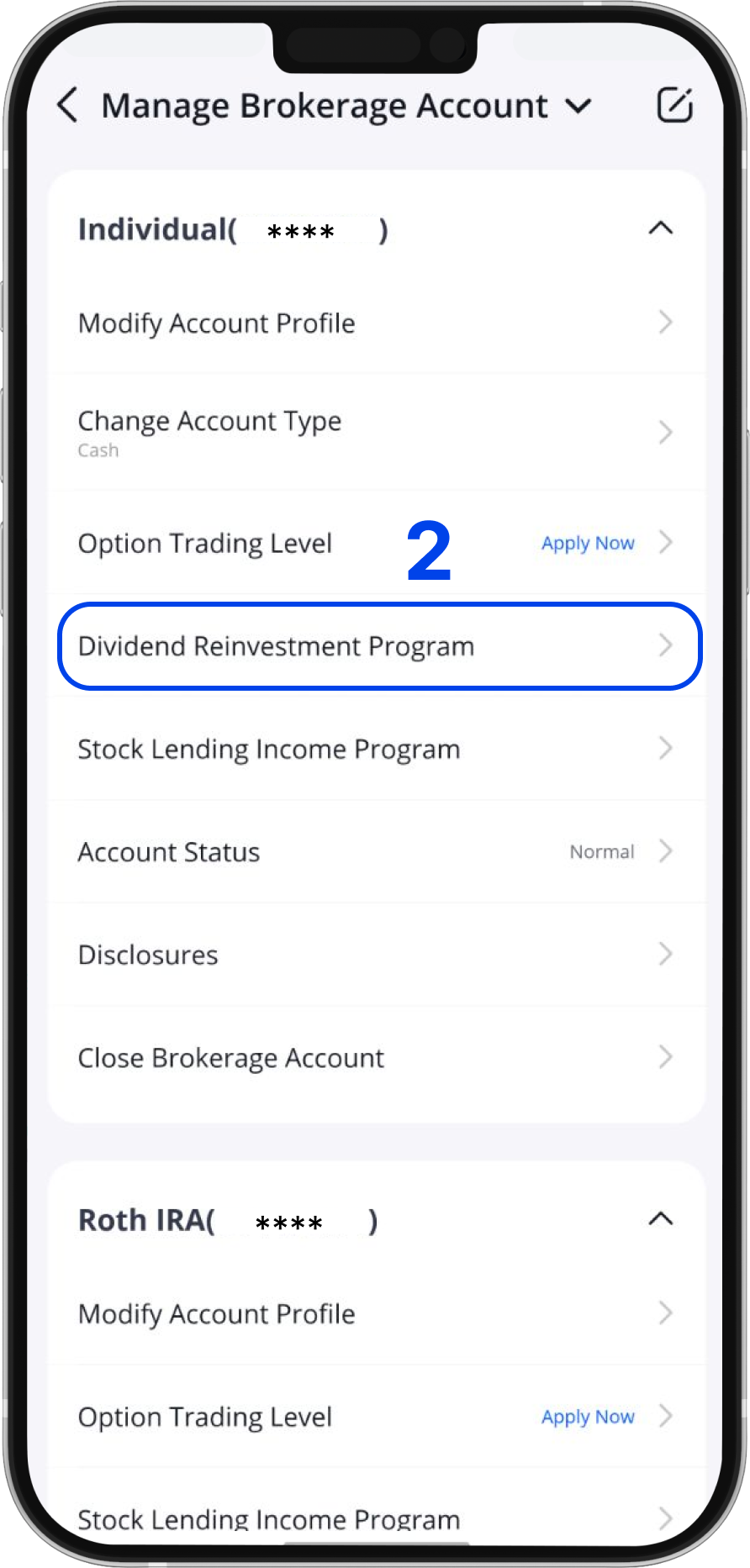Collapse the Roth IRA section

click(x=661, y=1219)
